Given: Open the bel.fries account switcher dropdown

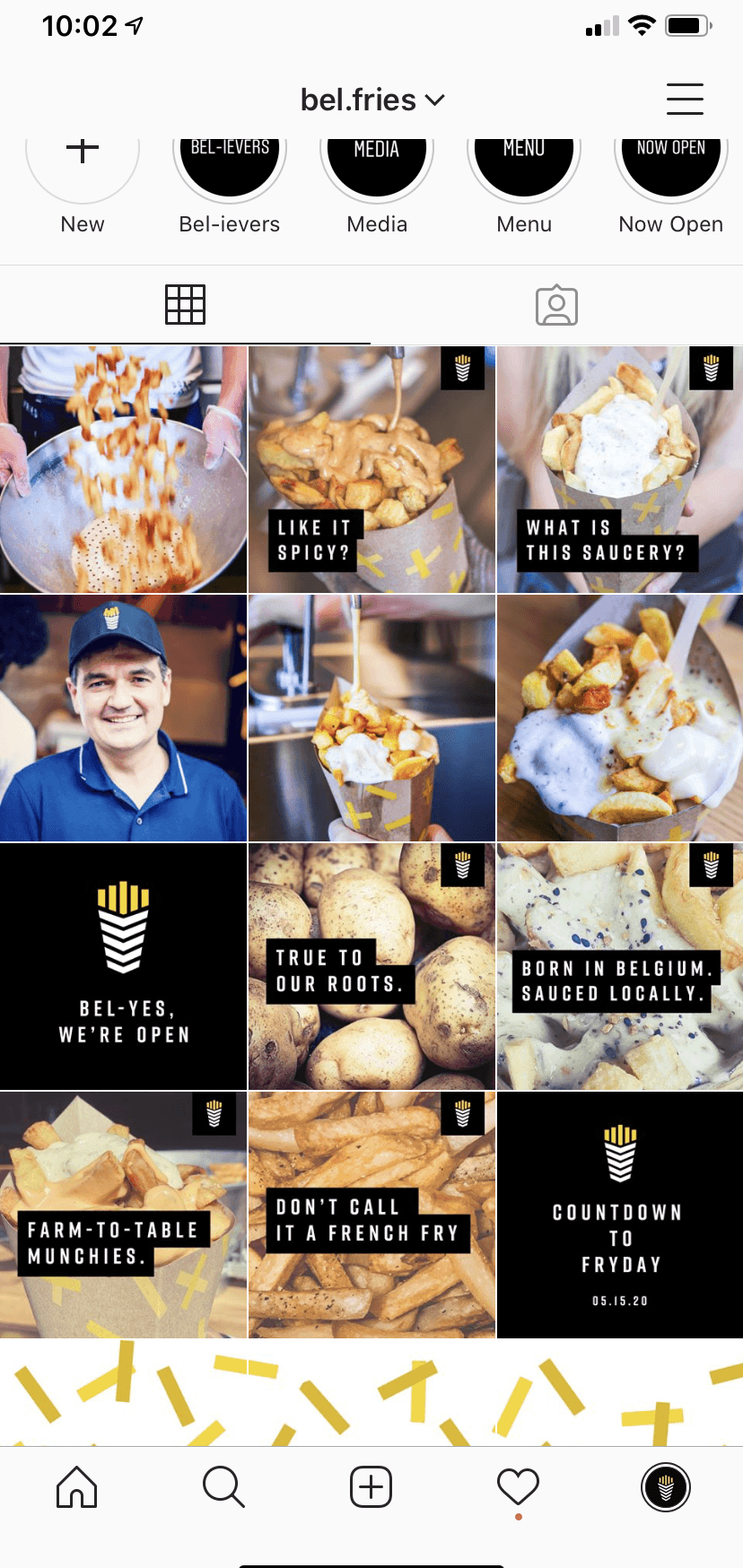Looking at the screenshot, I should (x=371, y=100).
